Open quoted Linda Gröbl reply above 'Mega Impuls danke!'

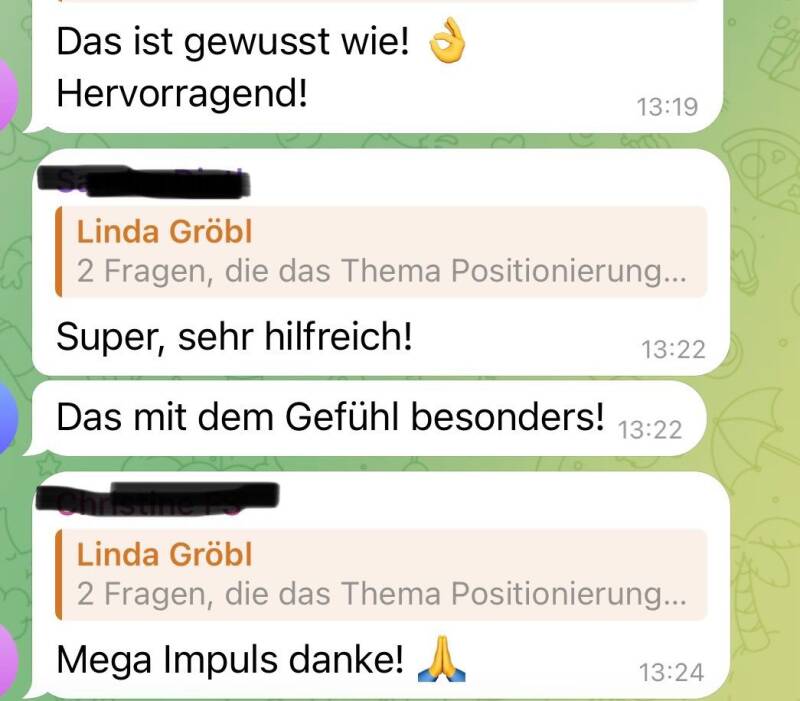click(x=380, y=575)
